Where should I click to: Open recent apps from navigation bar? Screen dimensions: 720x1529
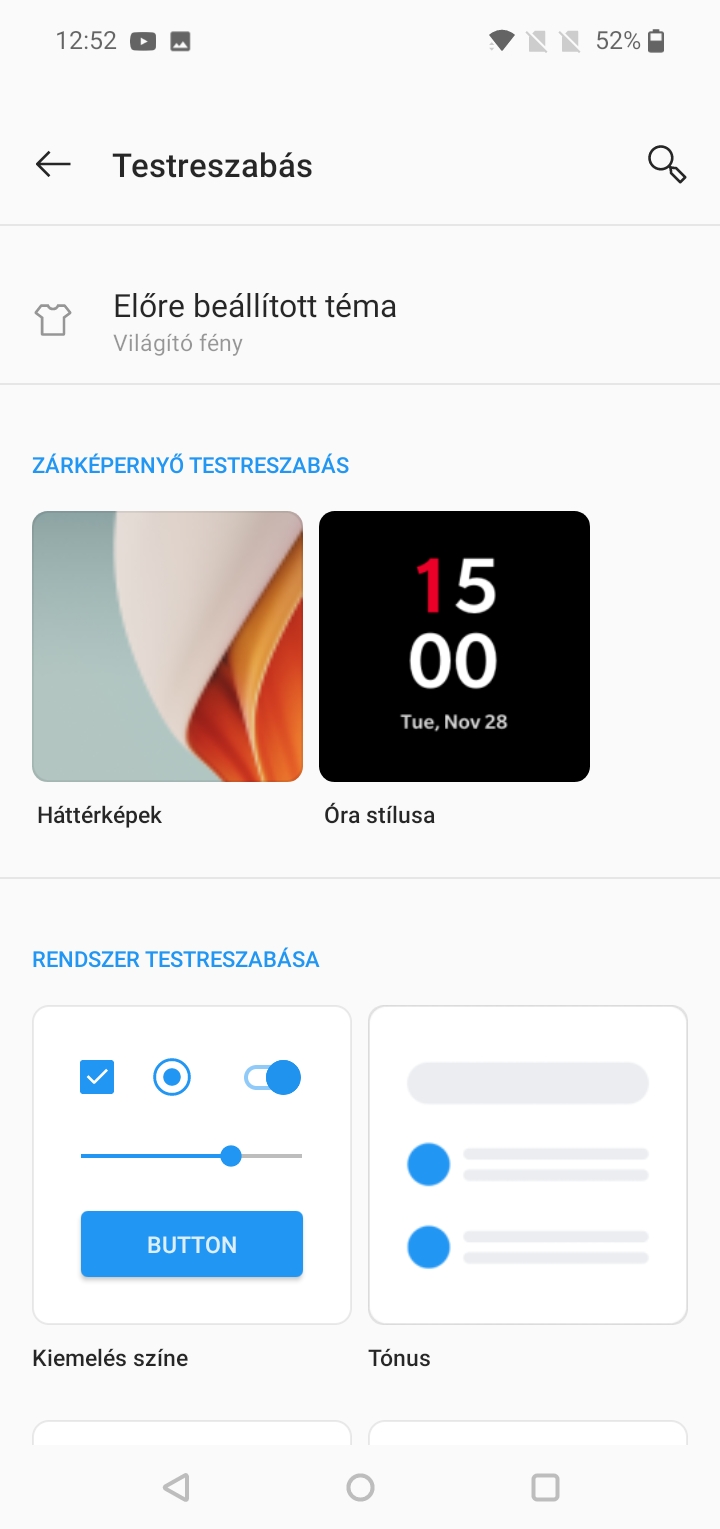click(x=545, y=1487)
